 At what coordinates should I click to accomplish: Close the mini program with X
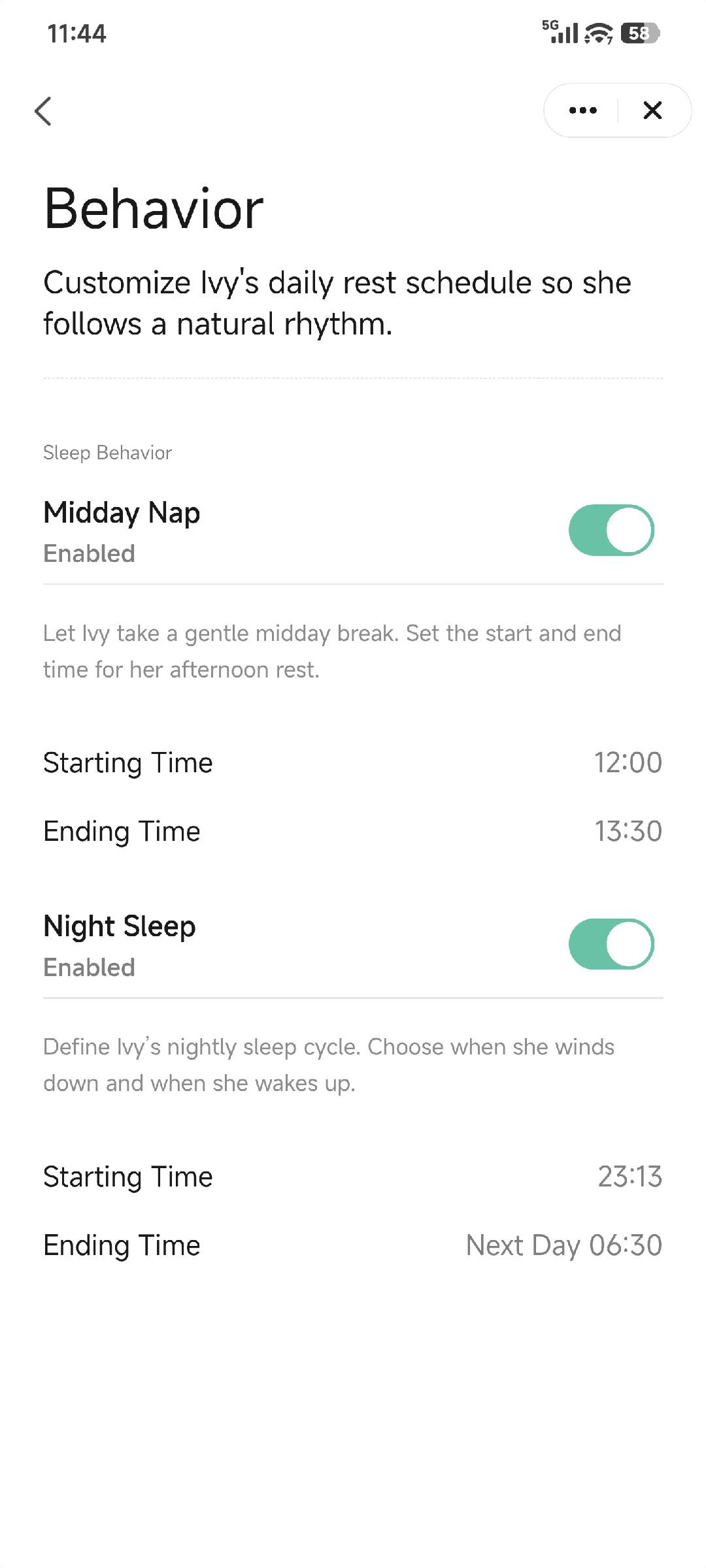click(652, 110)
